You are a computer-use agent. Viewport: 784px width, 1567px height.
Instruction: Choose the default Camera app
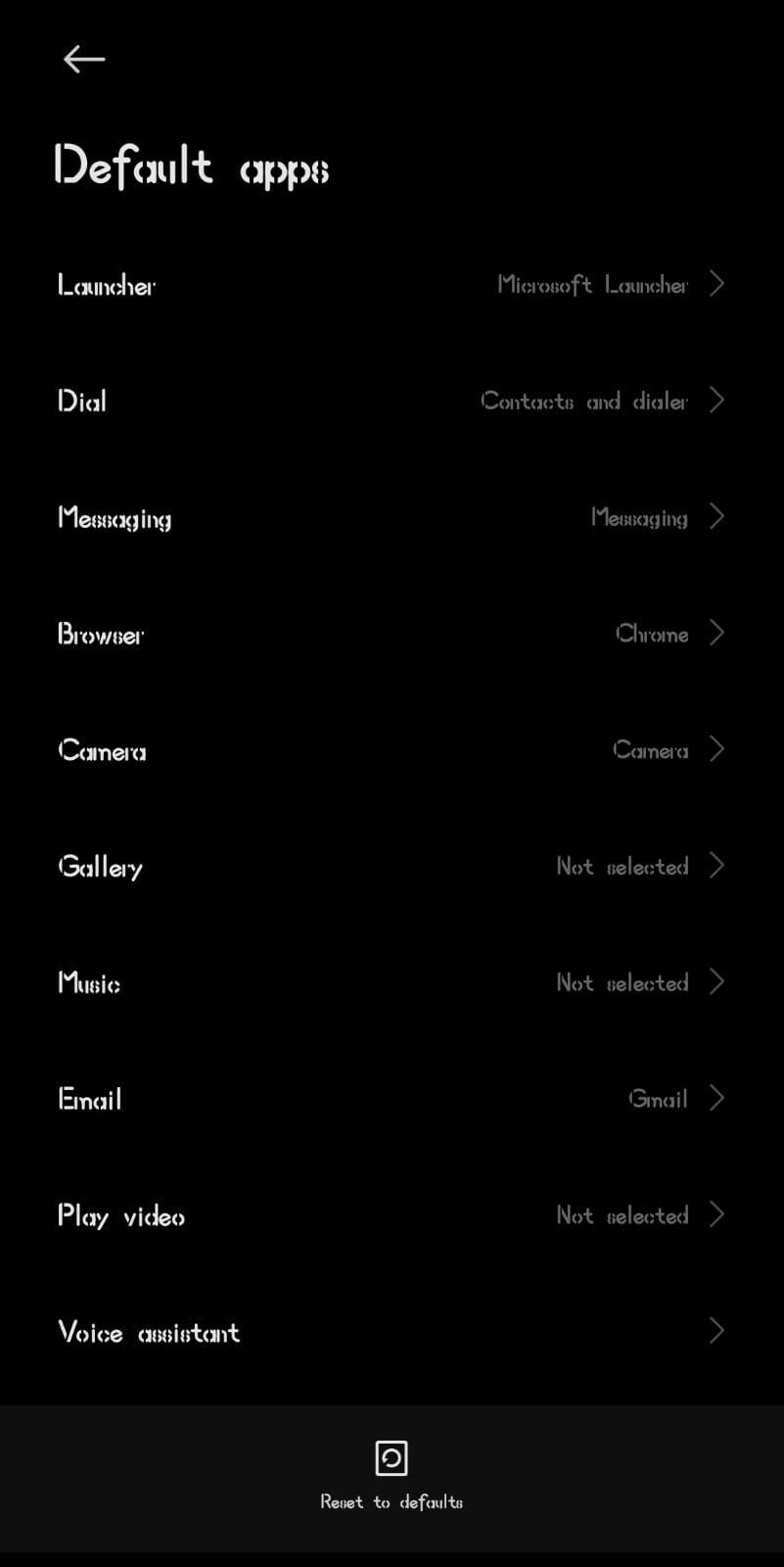[x=392, y=750]
